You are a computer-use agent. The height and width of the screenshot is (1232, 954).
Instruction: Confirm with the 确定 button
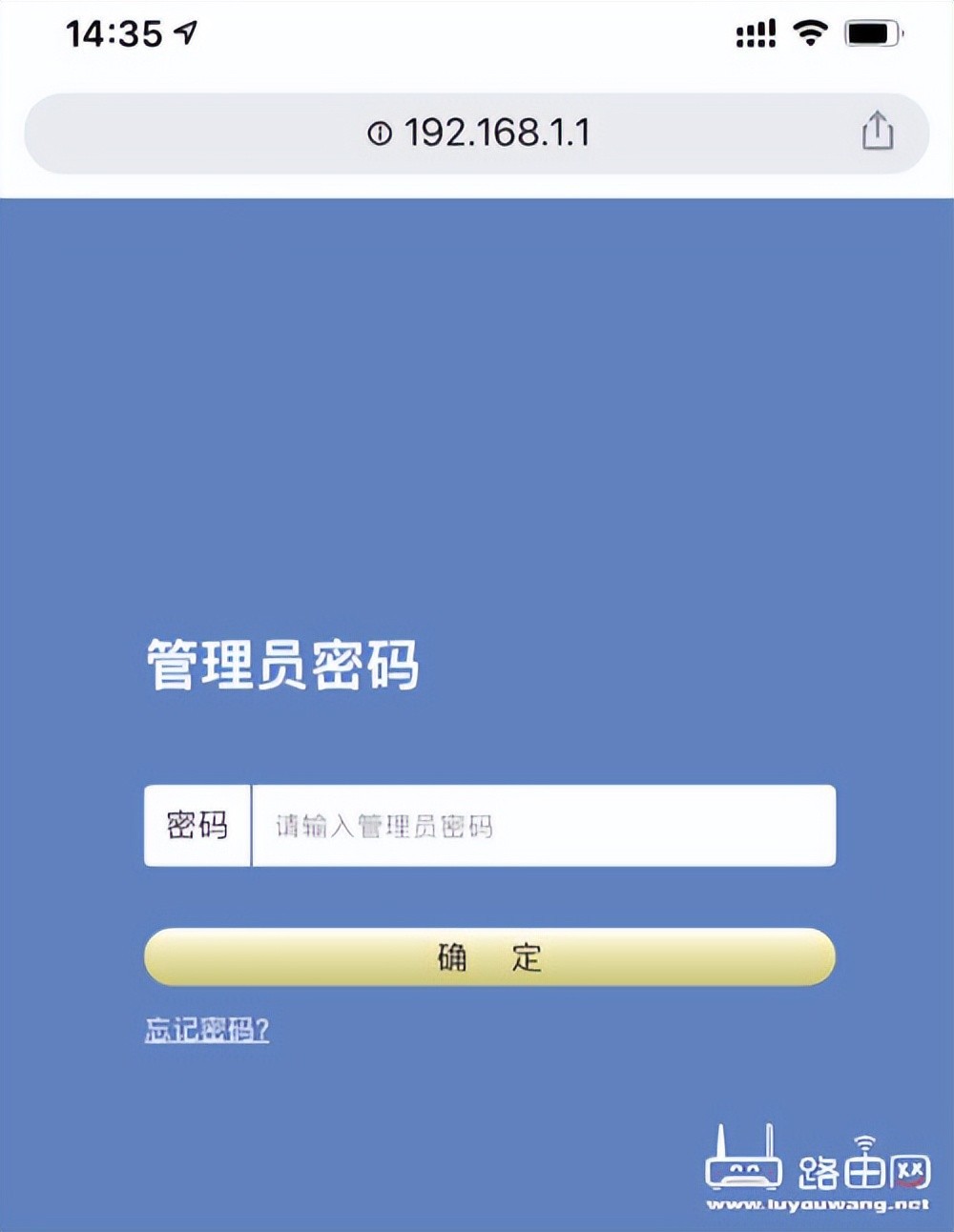tap(489, 956)
